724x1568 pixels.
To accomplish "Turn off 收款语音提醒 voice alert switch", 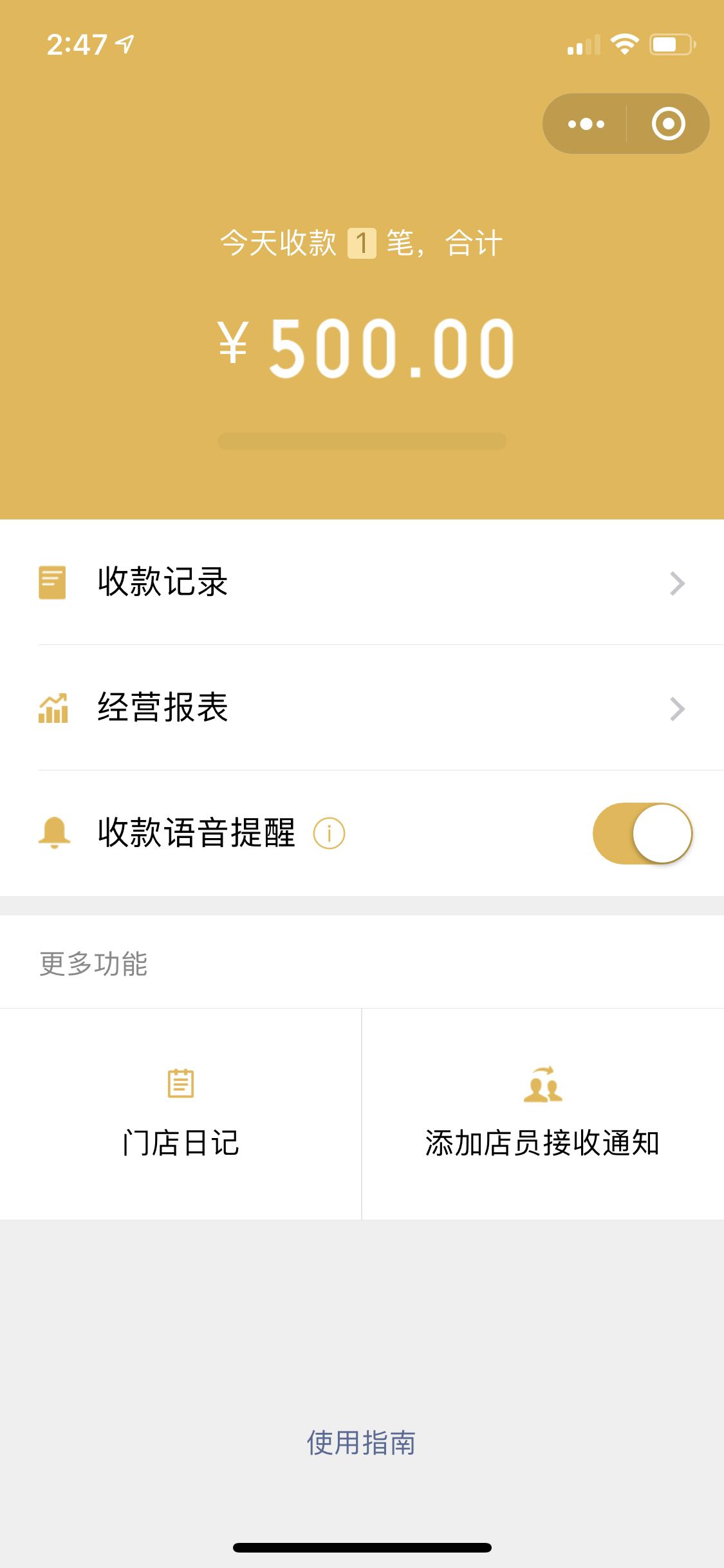I will pyautogui.click(x=642, y=833).
